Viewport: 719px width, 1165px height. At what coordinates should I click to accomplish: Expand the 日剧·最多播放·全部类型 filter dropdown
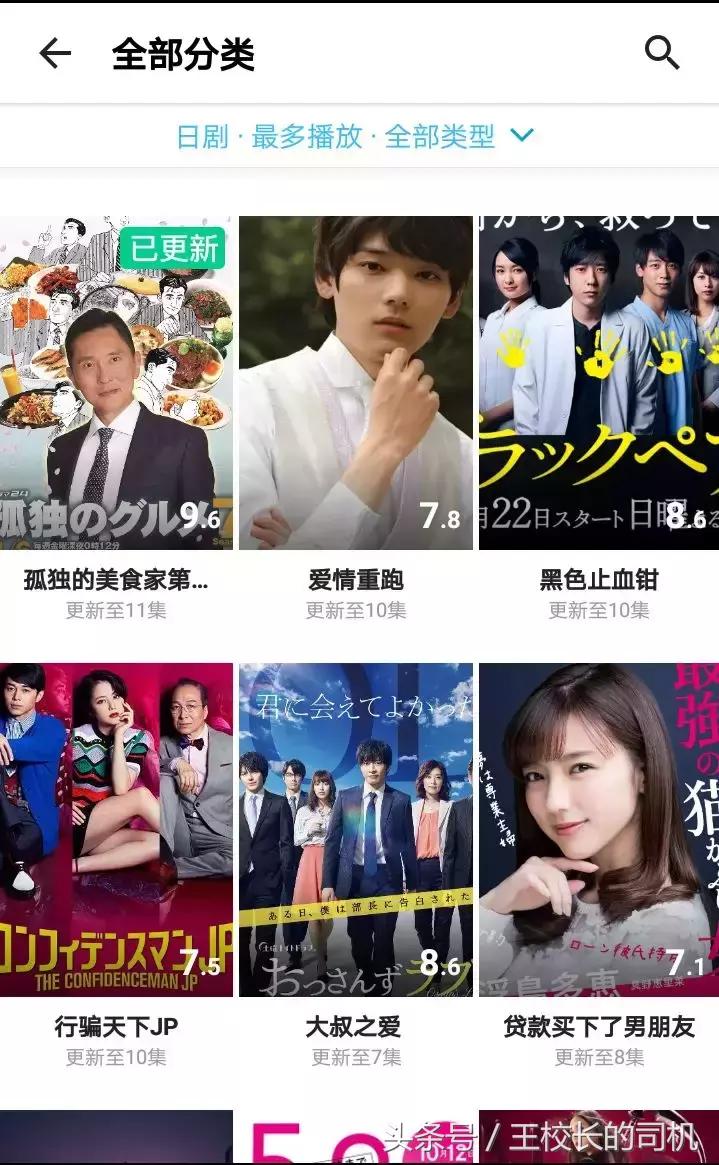click(x=355, y=136)
